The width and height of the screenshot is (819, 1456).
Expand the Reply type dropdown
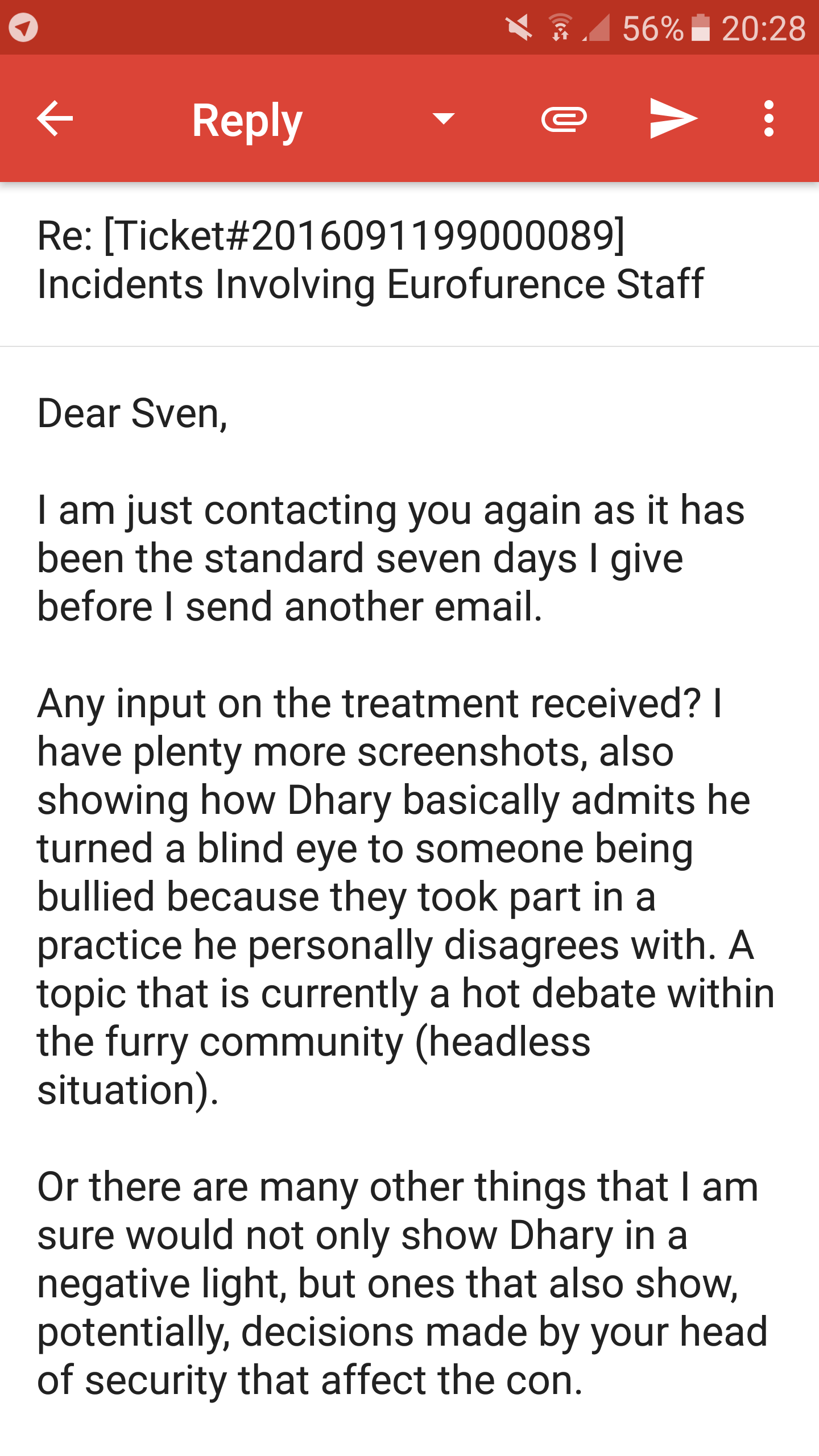click(443, 119)
